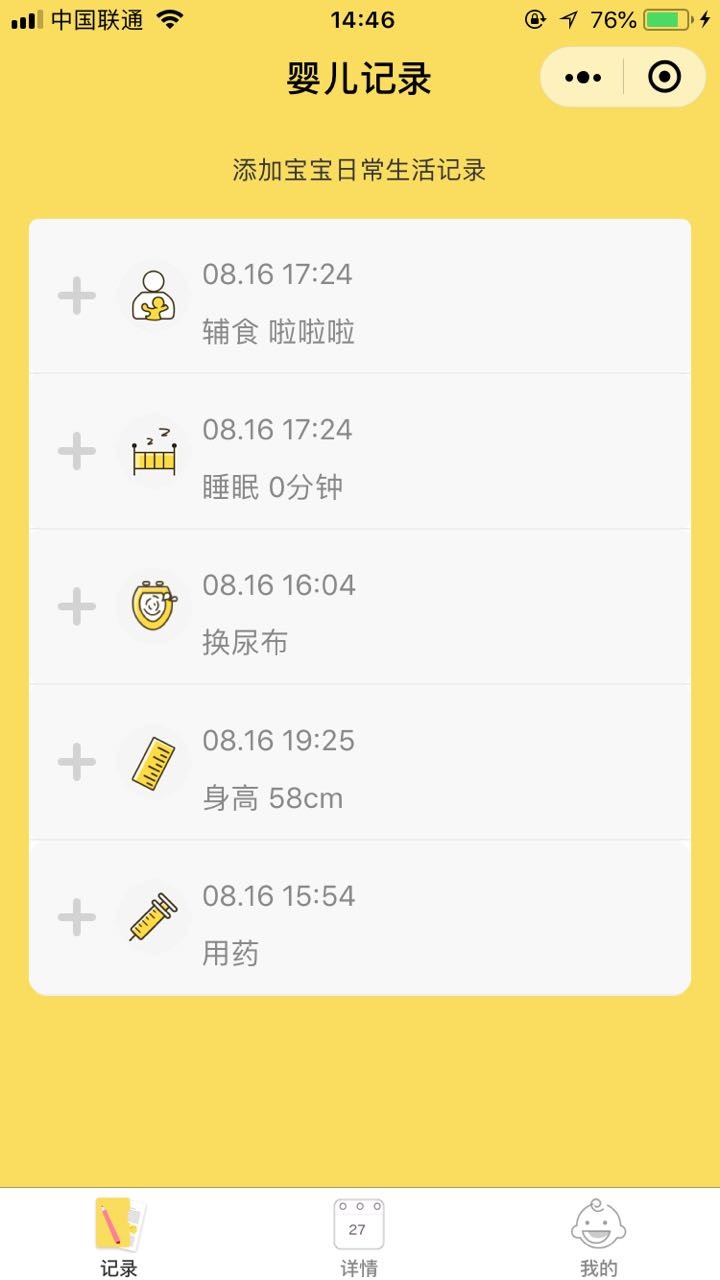Add a new 辅食 feeding record
This screenshot has height=1280, width=720.
77,296
